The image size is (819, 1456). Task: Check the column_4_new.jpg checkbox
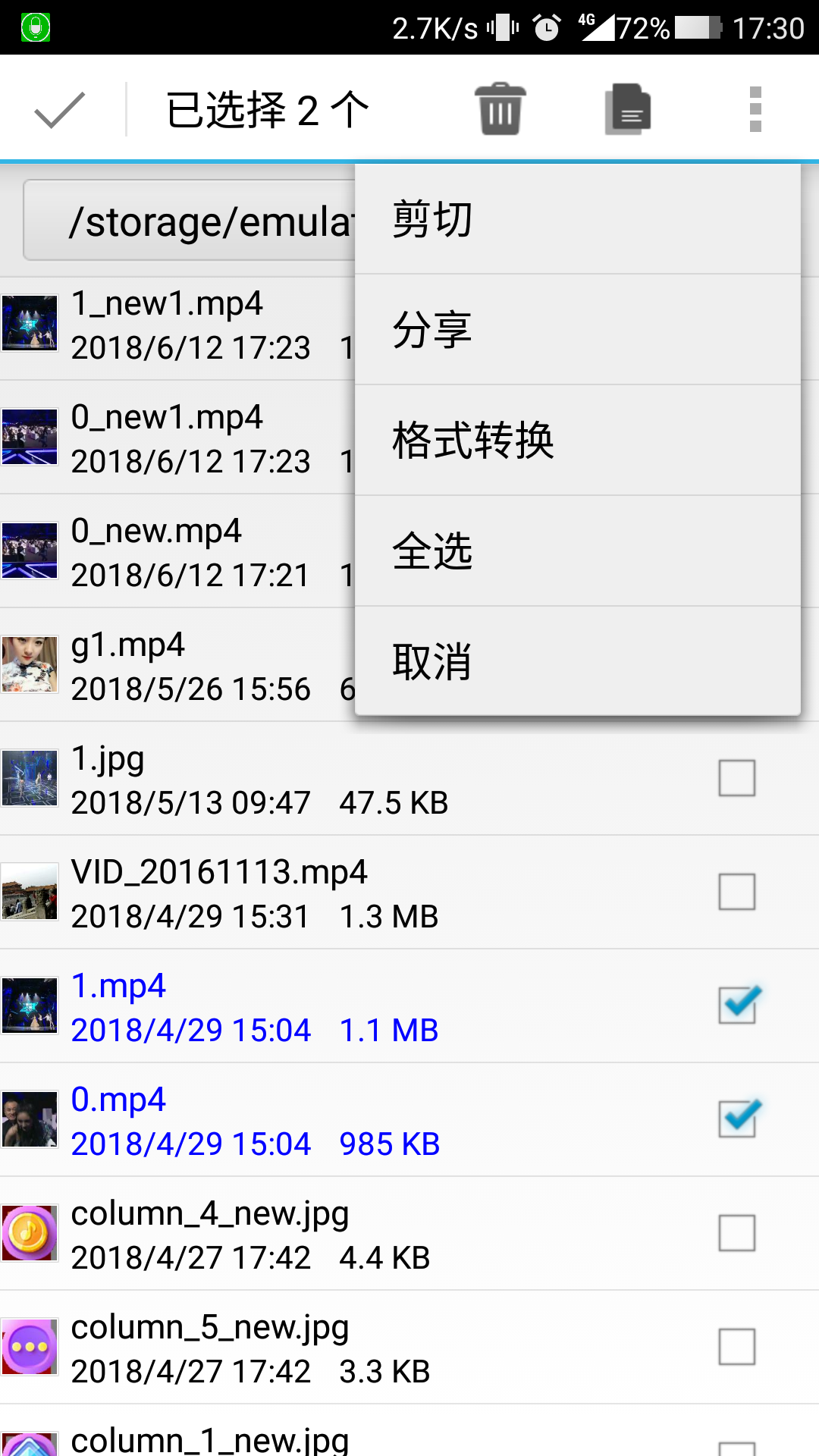pos(735,1233)
